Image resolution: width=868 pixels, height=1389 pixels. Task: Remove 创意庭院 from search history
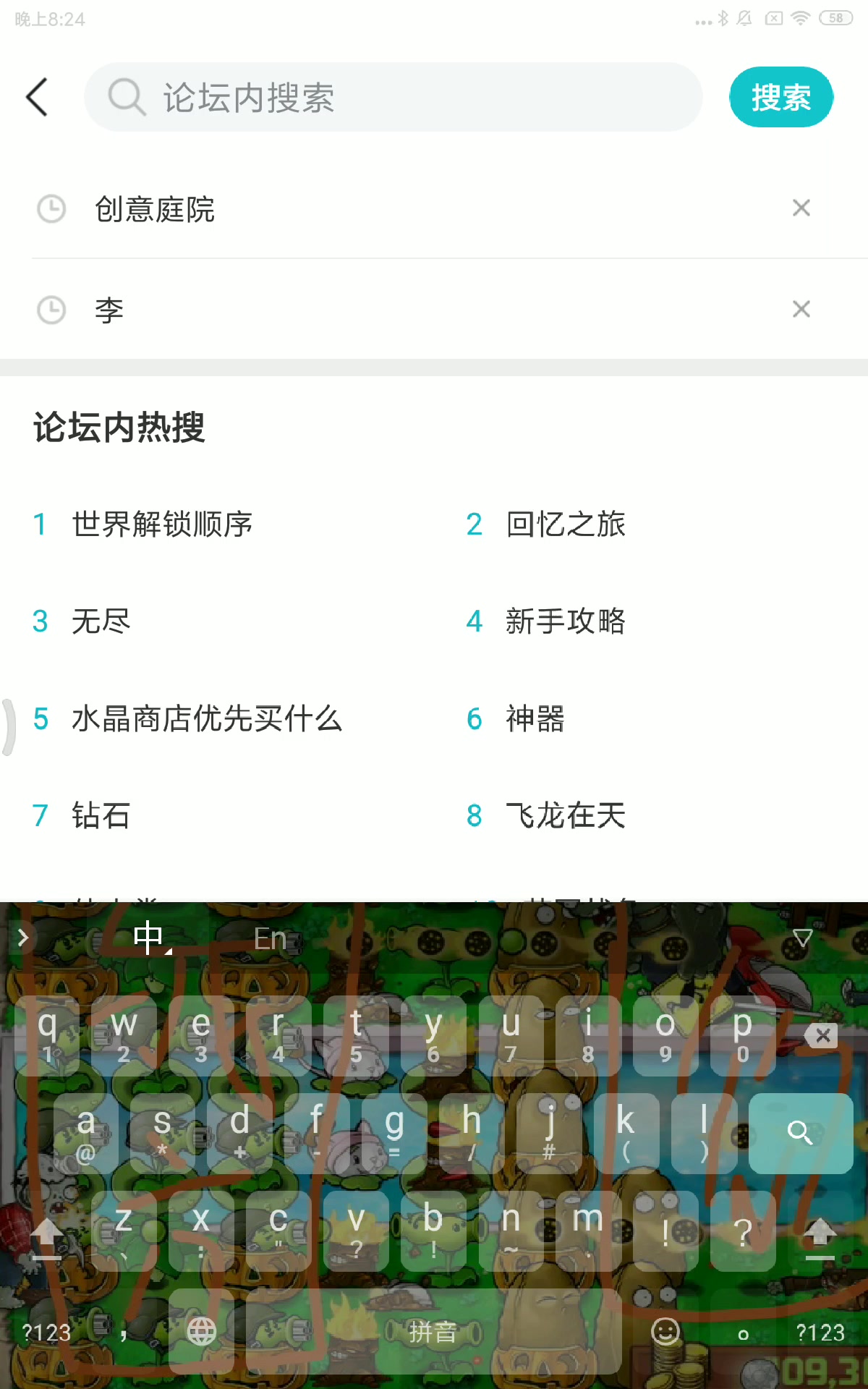(801, 208)
